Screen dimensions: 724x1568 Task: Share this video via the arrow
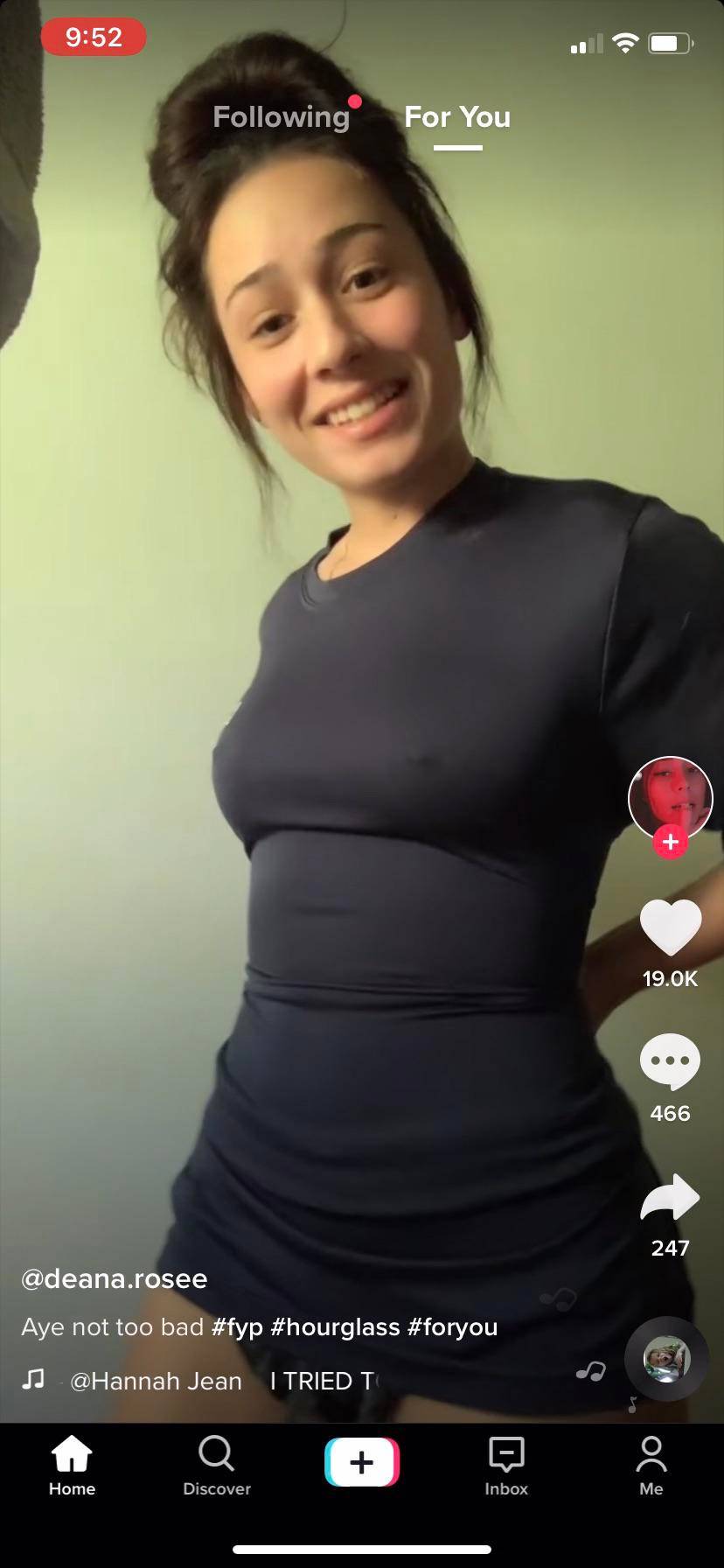(x=670, y=1197)
